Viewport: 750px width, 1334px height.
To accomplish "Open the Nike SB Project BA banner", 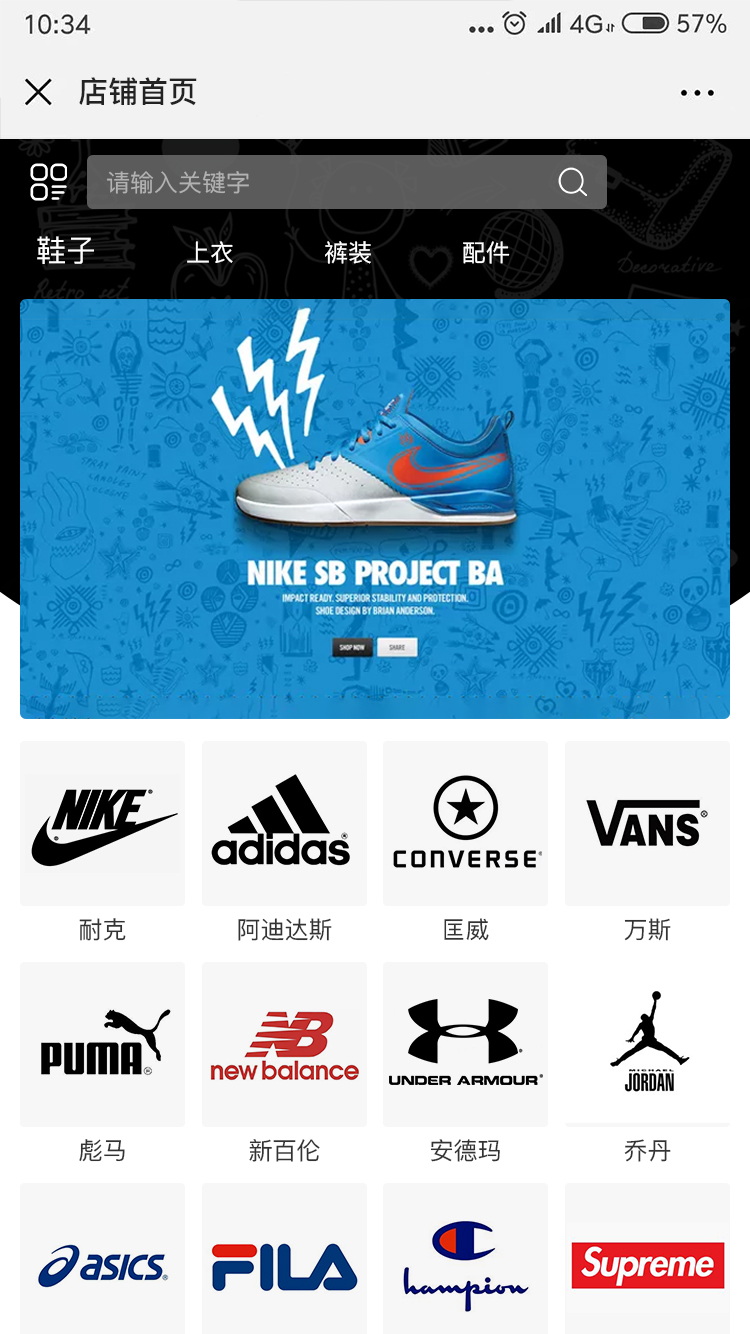I will pos(375,508).
